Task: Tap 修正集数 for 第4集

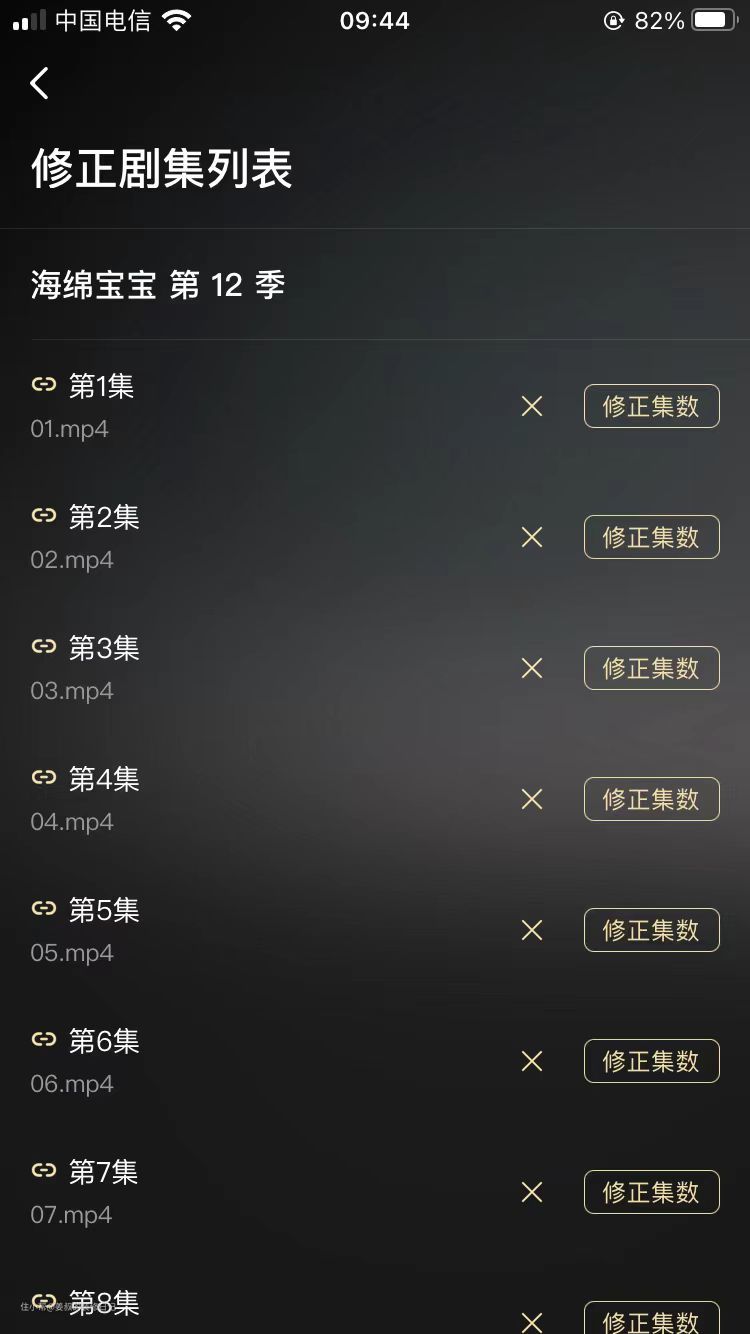Action: tap(652, 799)
